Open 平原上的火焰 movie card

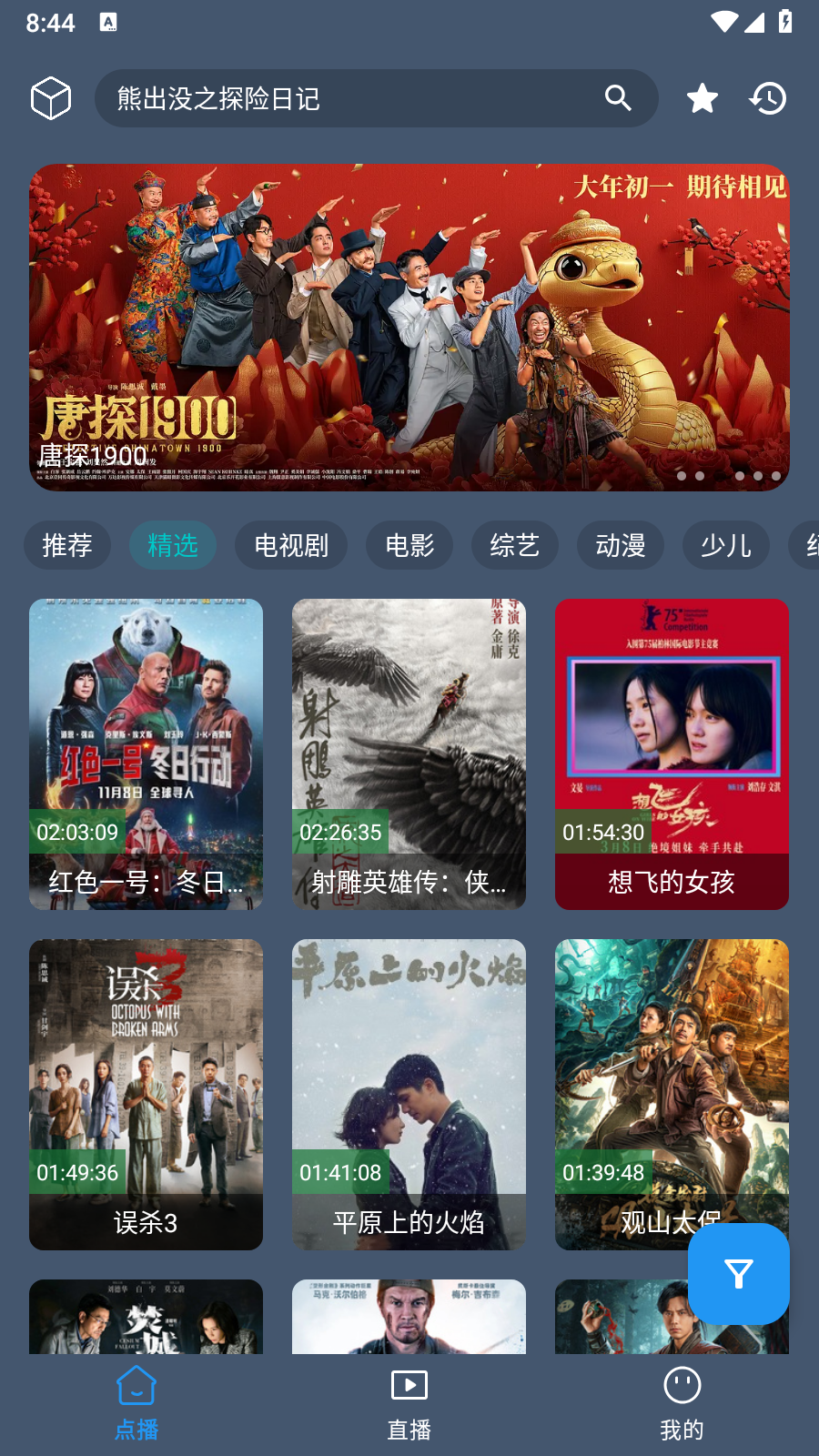point(409,1094)
